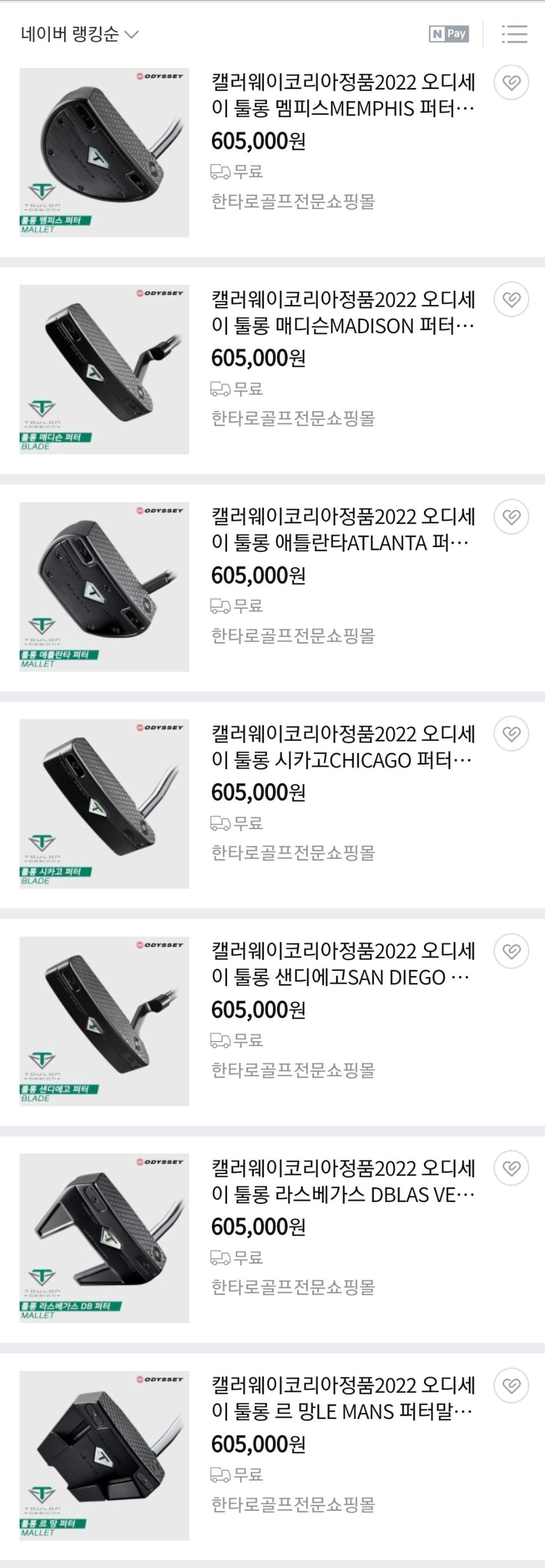Save the 매디슨MADISON putter to favorites
Screen dimensions: 545x1568
coord(511,299)
